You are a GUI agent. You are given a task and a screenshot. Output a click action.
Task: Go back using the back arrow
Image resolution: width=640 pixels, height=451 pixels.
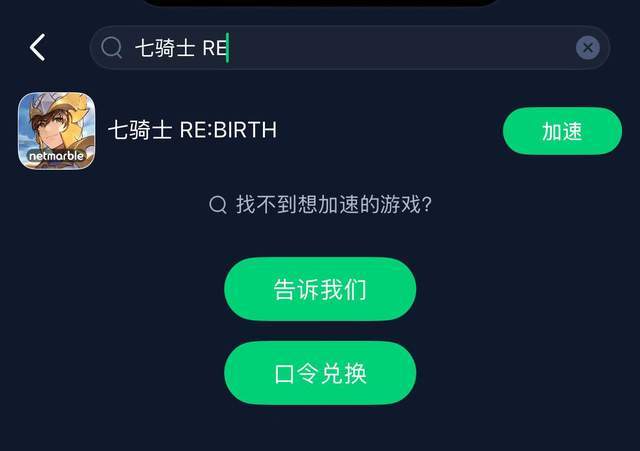pyautogui.click(x=37, y=47)
